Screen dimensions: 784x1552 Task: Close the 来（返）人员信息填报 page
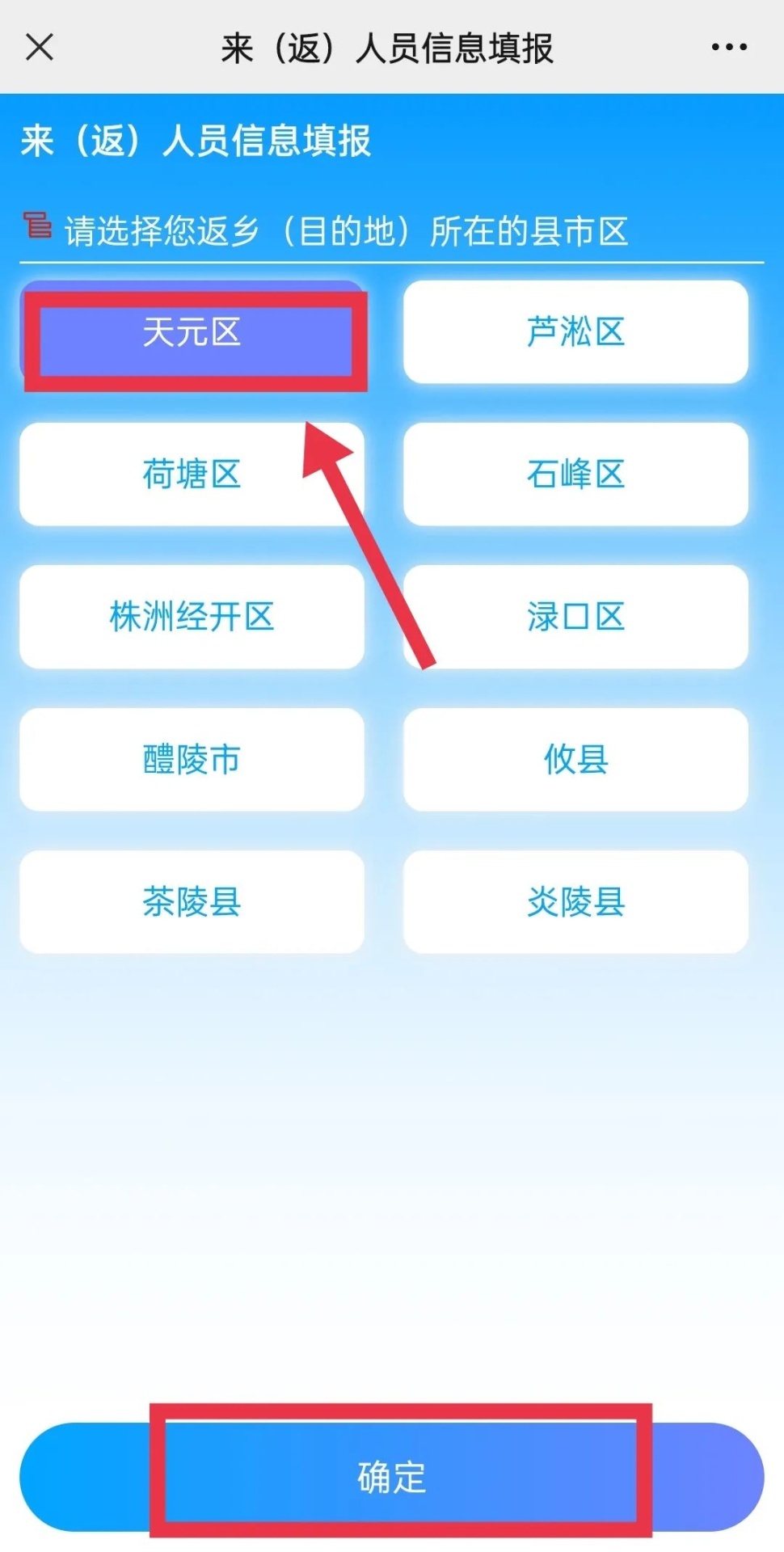(40, 47)
